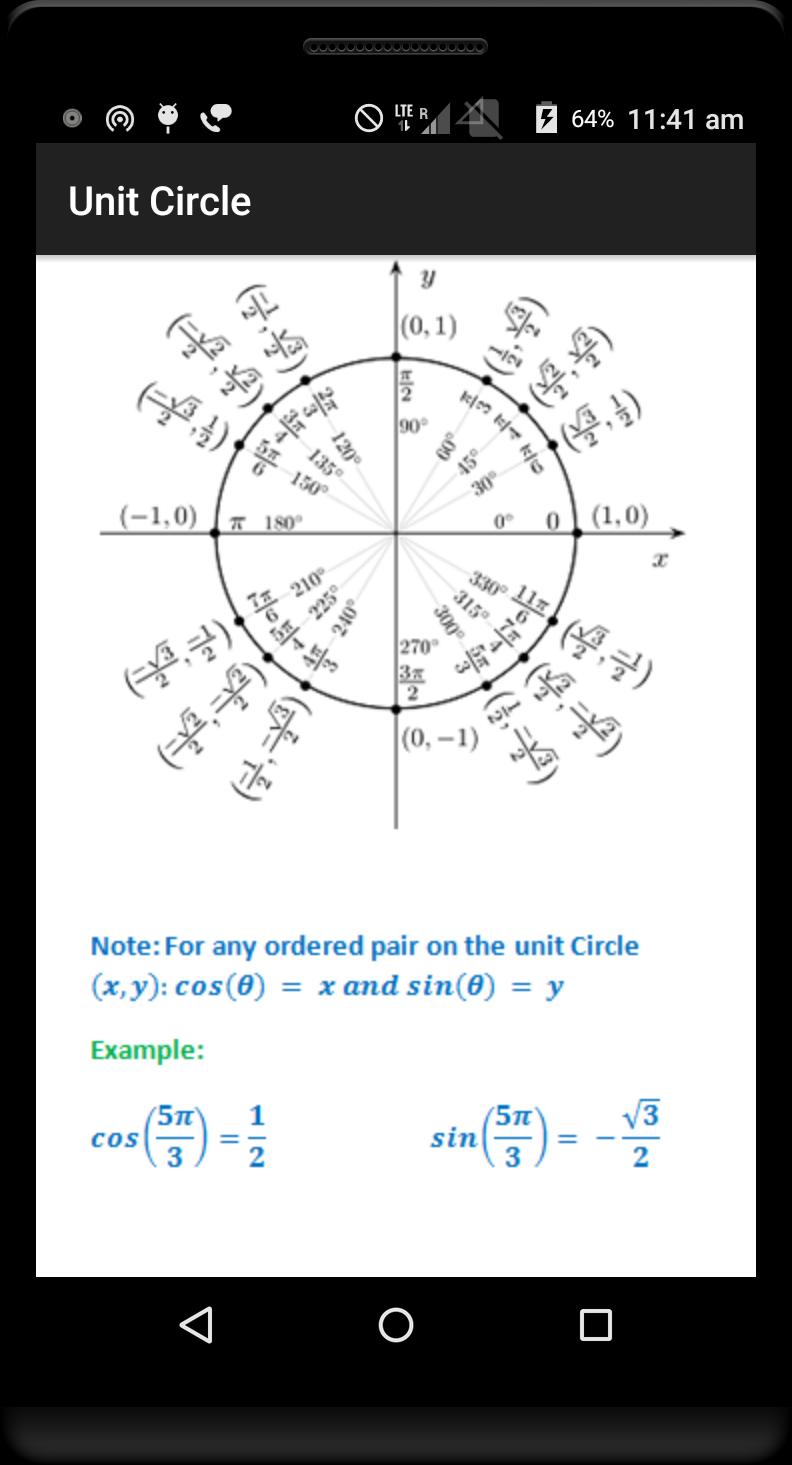792x1465 pixels.
Task: Open the recent apps square button
Action: point(596,1325)
